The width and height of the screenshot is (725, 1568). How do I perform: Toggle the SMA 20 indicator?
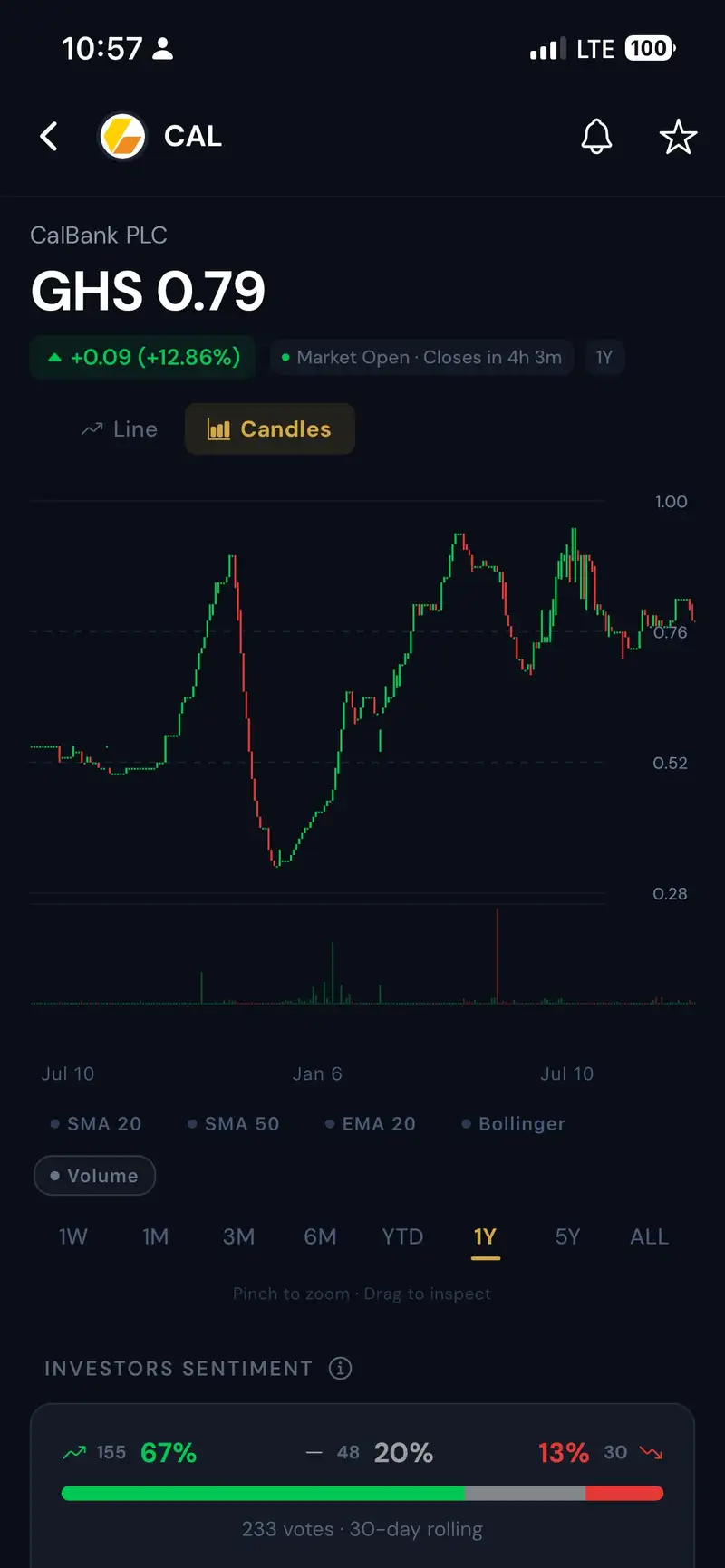(x=96, y=1124)
